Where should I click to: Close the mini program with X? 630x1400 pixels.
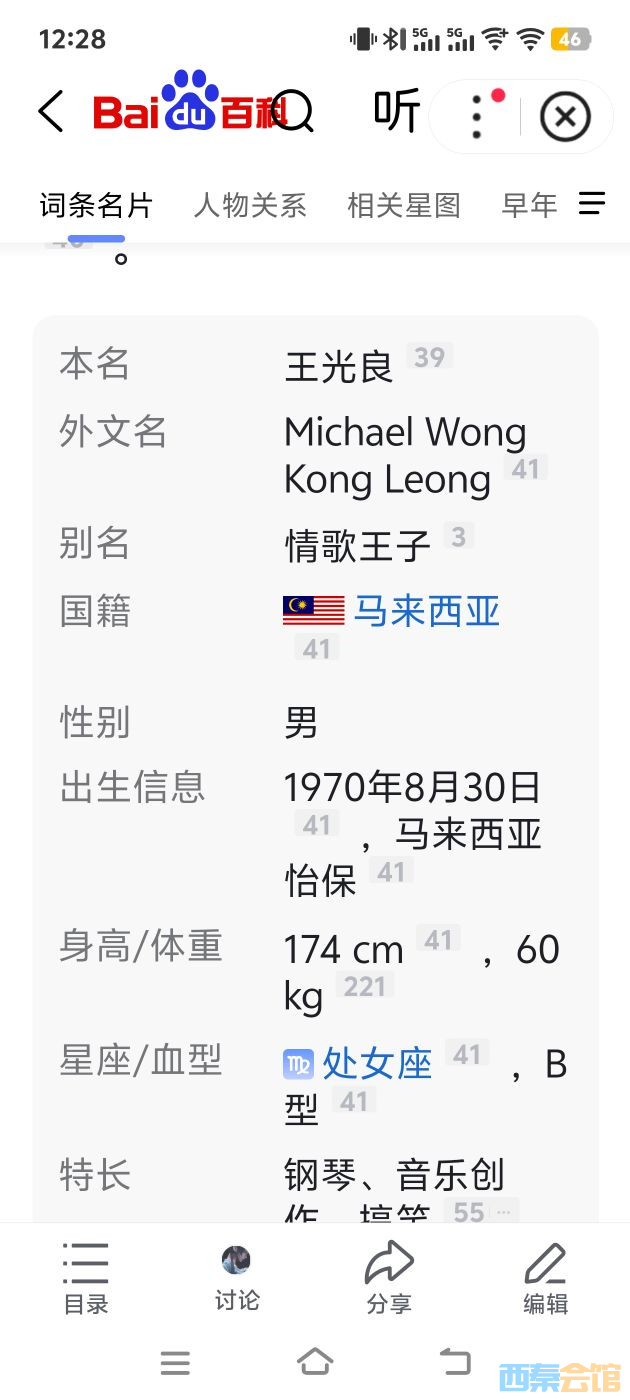[x=565, y=117]
